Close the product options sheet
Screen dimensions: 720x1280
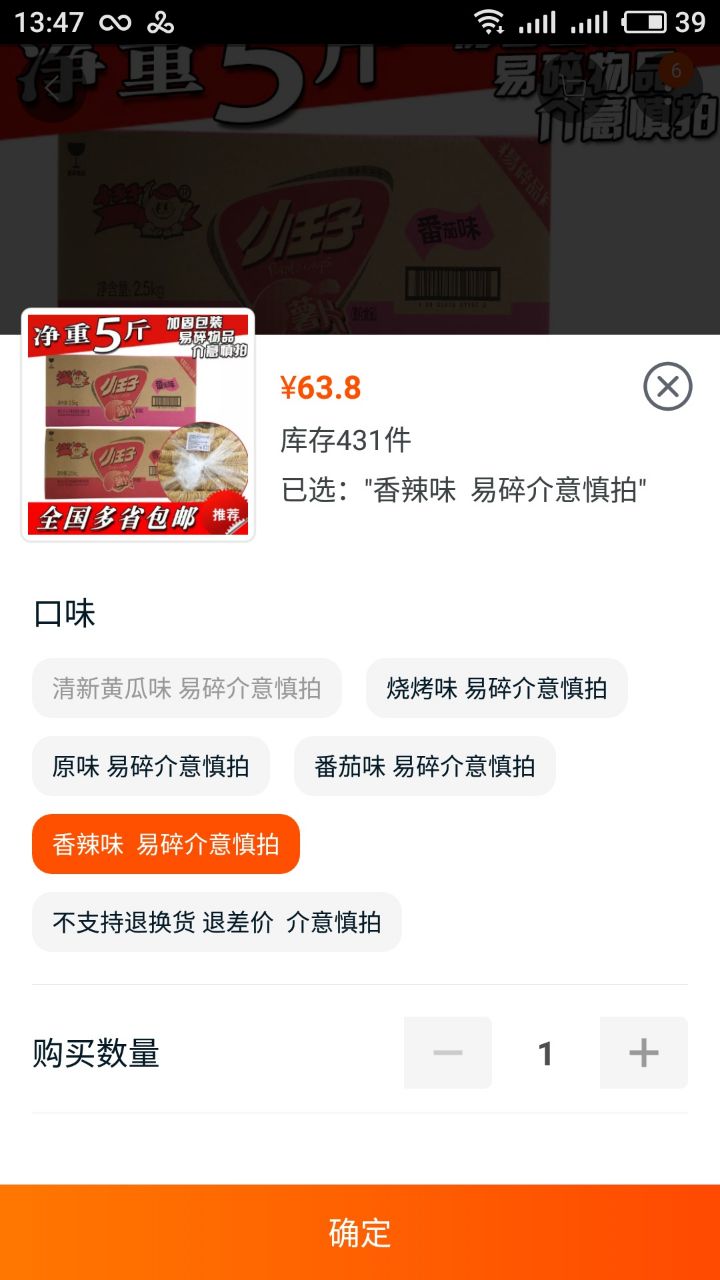[667, 387]
